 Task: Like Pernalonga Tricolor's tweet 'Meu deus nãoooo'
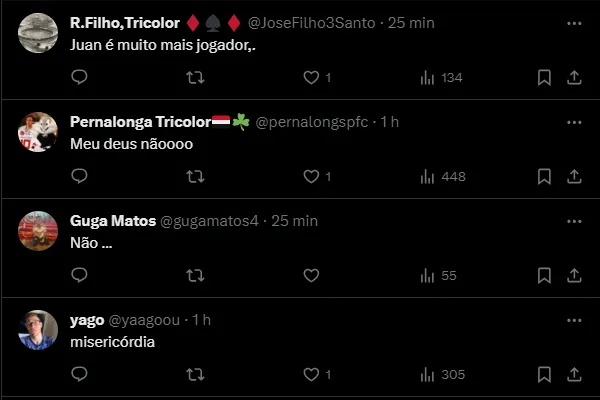(x=311, y=176)
